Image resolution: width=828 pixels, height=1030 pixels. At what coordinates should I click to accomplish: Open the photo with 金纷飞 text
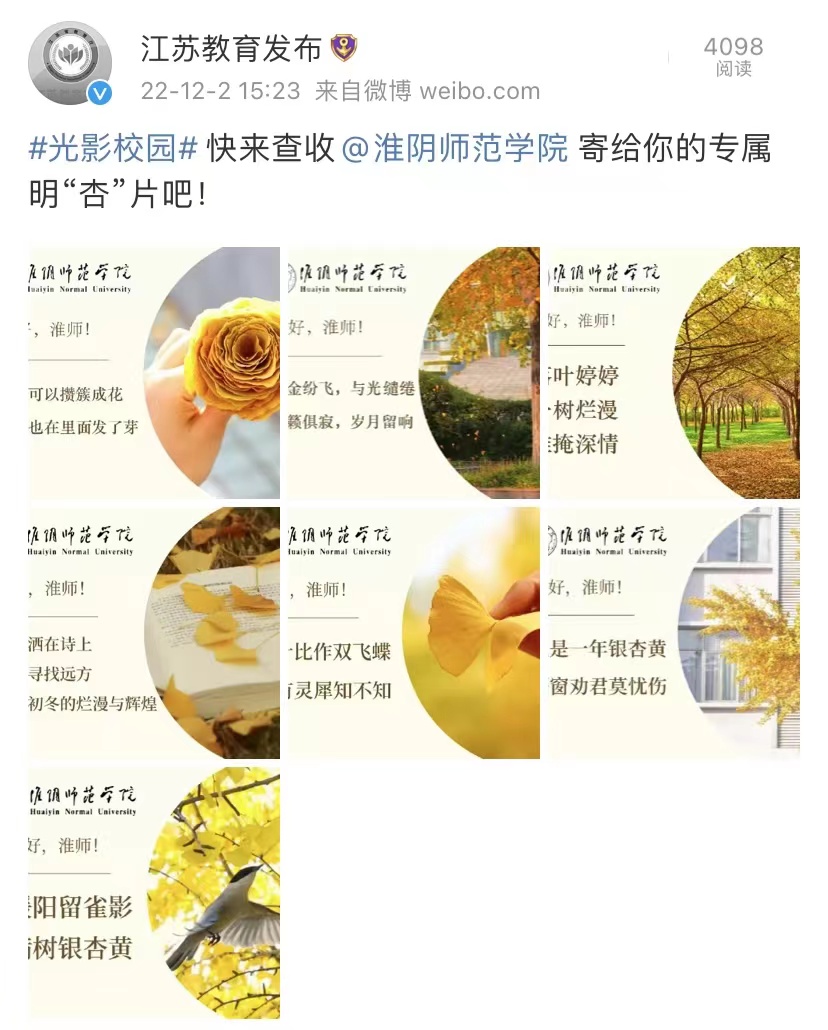(x=413, y=372)
